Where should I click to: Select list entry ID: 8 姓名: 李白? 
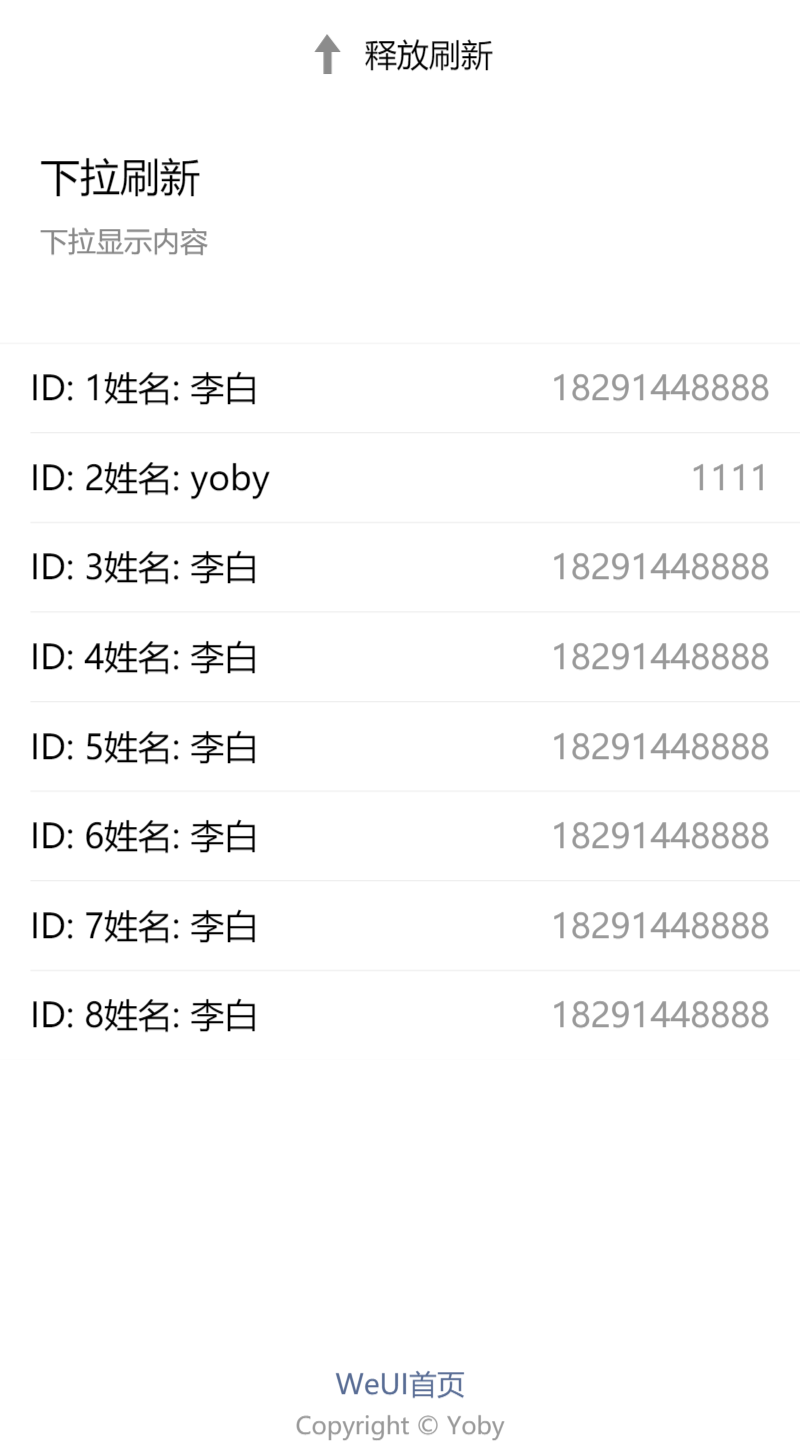tap(143, 1015)
